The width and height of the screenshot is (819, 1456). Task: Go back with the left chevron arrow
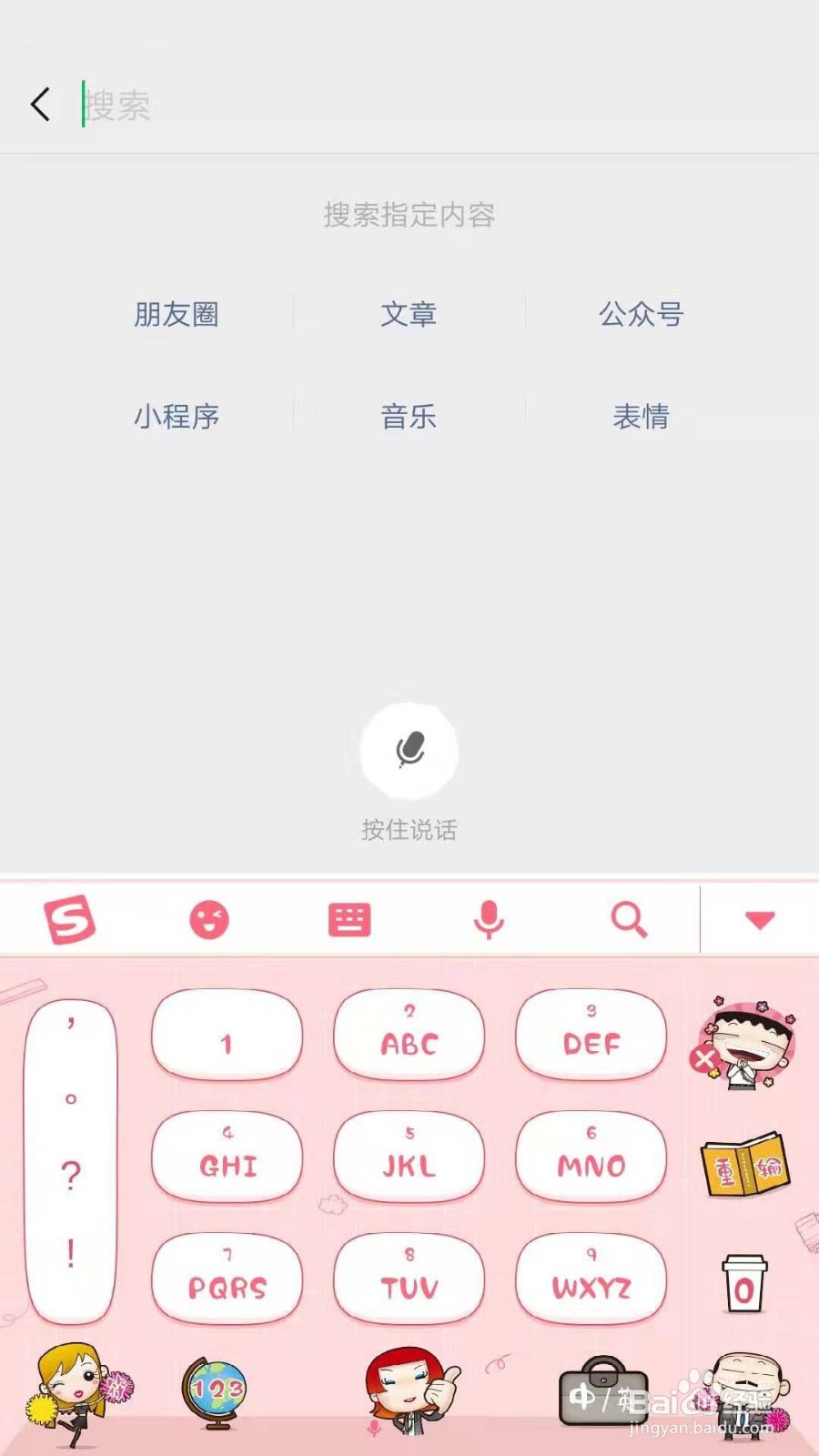(39, 103)
